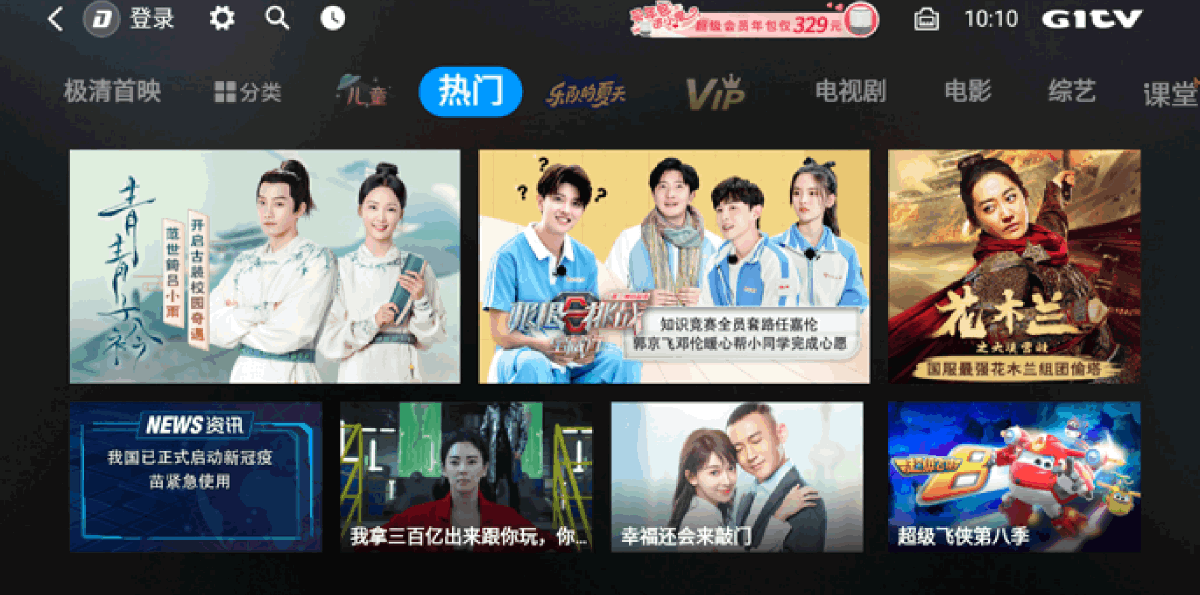
Task: Play the 幸福还会来敲门 series
Action: point(737,476)
